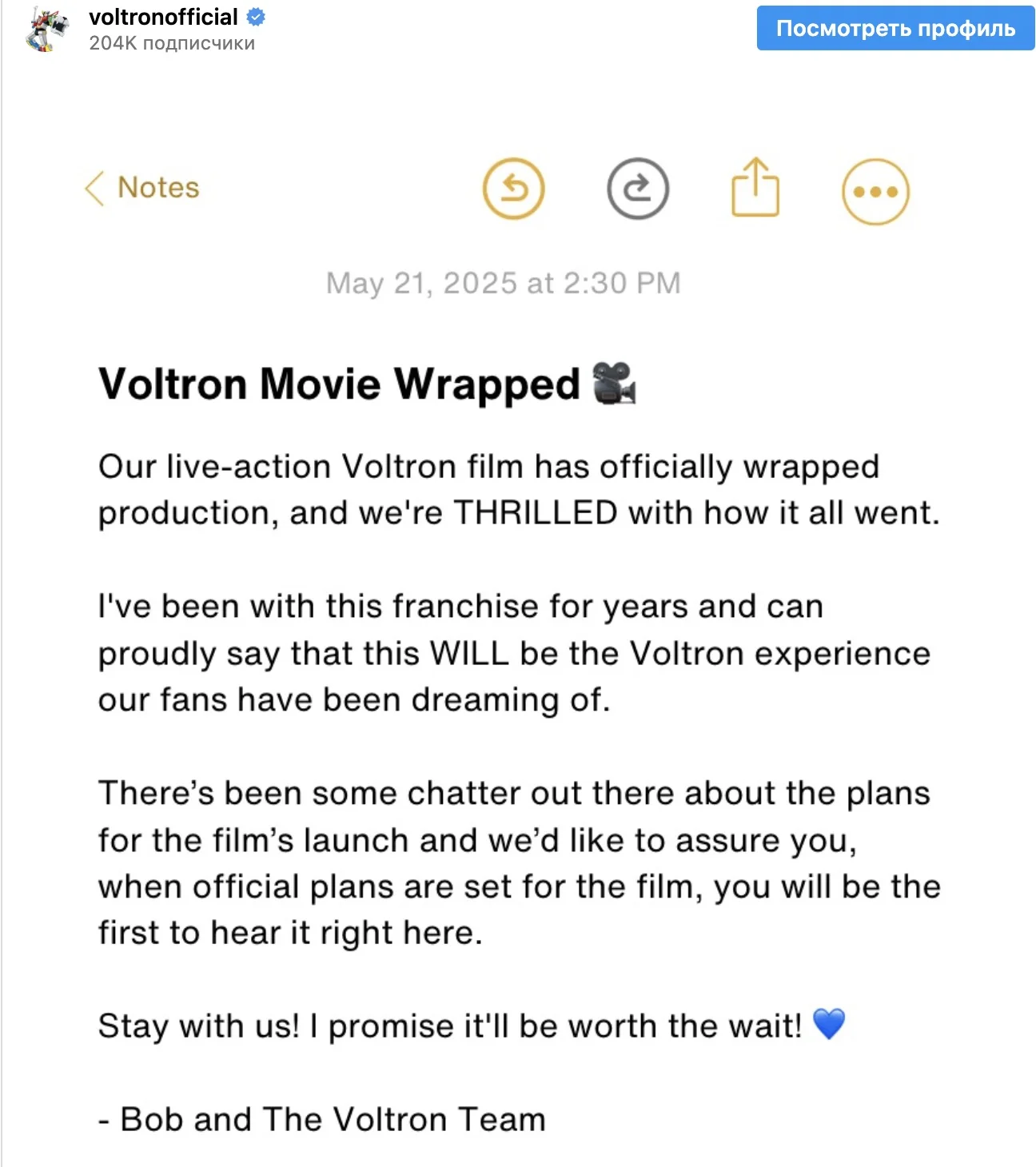The width and height of the screenshot is (1036, 1167).
Task: Tap the voltronofficial profile avatar
Action: 47,30
